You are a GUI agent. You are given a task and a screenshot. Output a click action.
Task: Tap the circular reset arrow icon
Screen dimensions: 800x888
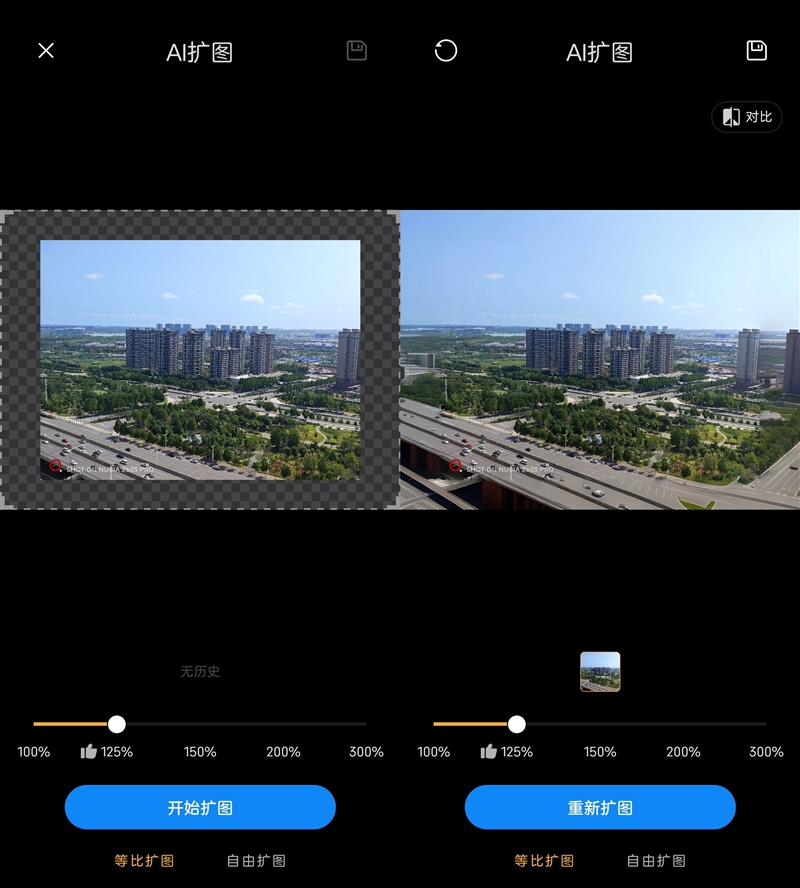coord(446,51)
